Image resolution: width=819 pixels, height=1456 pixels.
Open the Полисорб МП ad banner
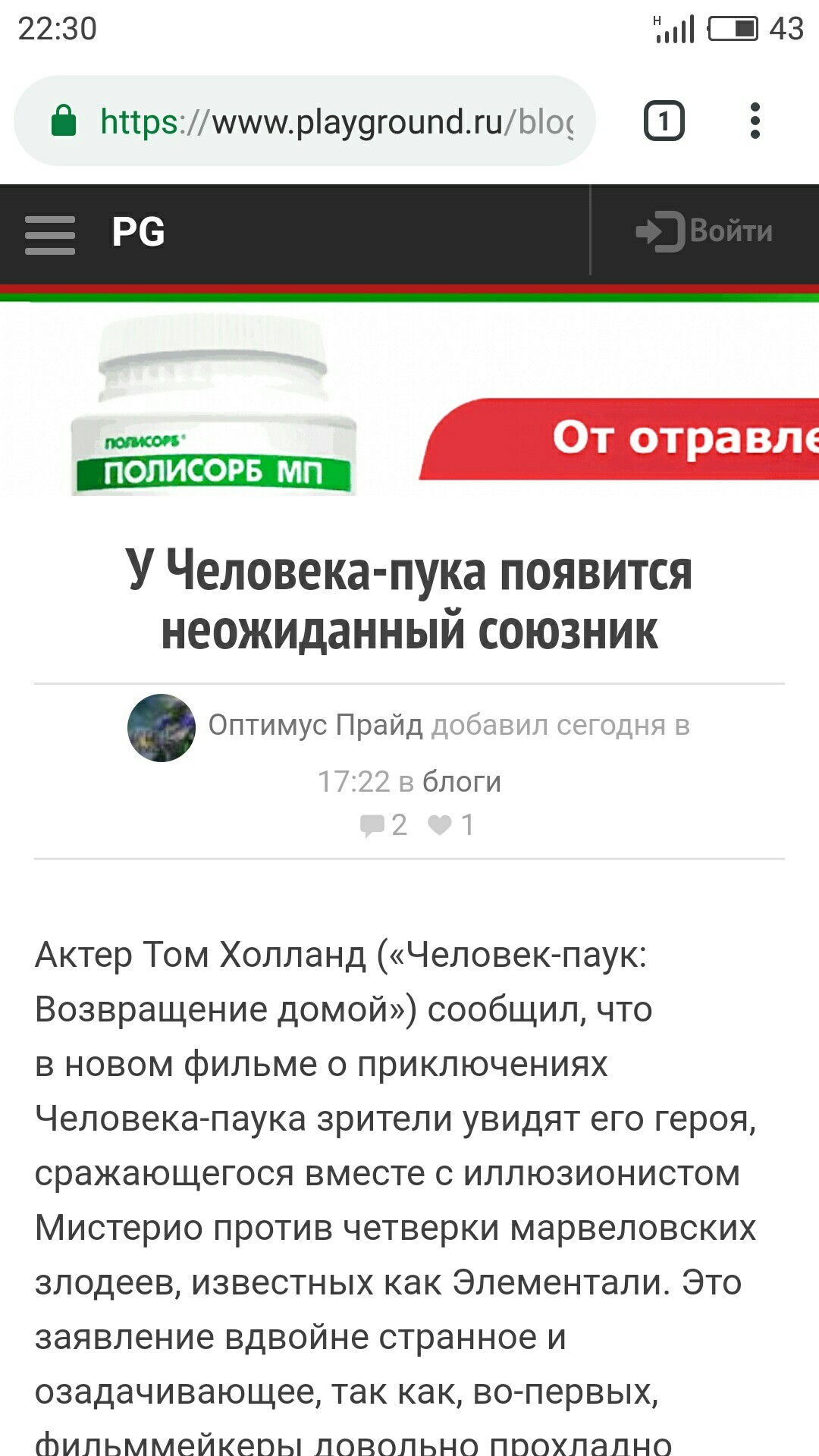point(409,400)
